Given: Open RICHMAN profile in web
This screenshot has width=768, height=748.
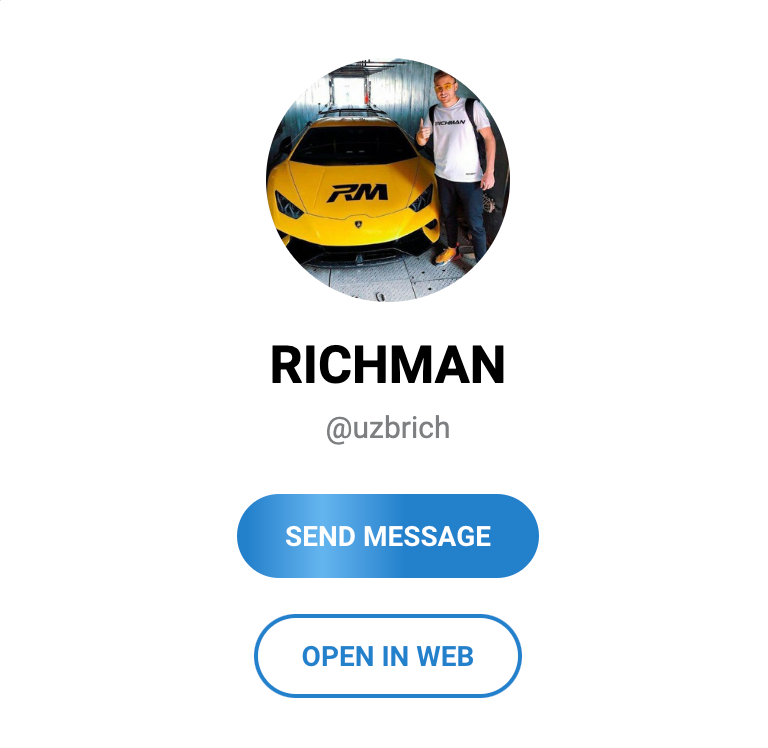Looking at the screenshot, I should 387,656.
